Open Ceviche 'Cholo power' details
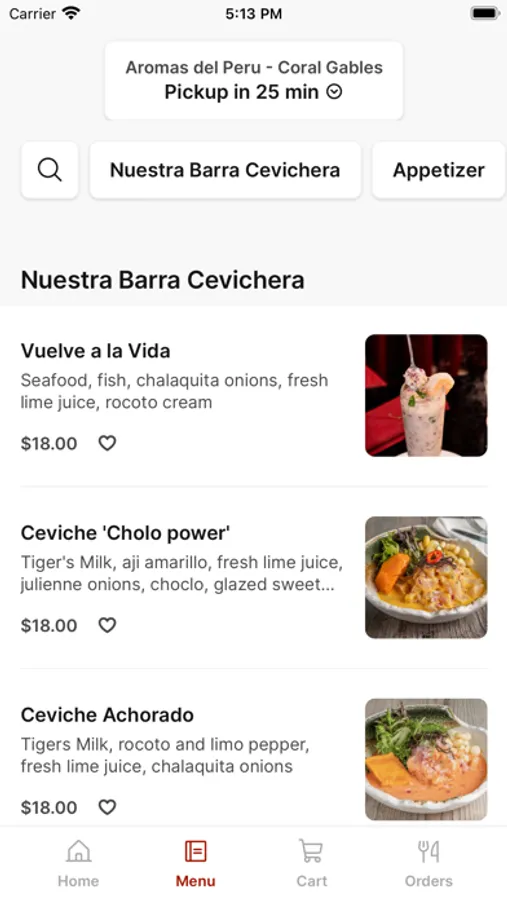507x900 pixels. (x=253, y=577)
